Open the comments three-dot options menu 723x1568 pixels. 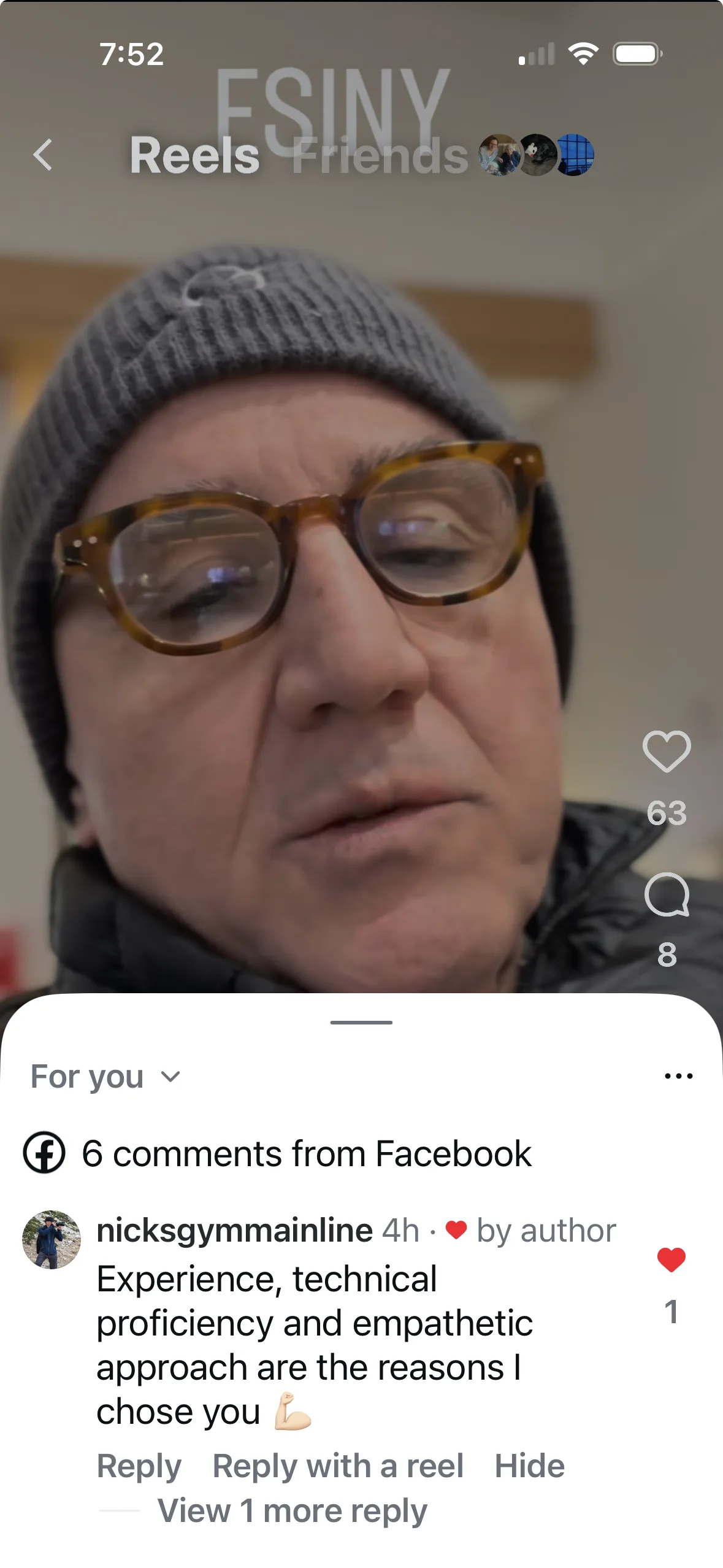click(x=679, y=1076)
